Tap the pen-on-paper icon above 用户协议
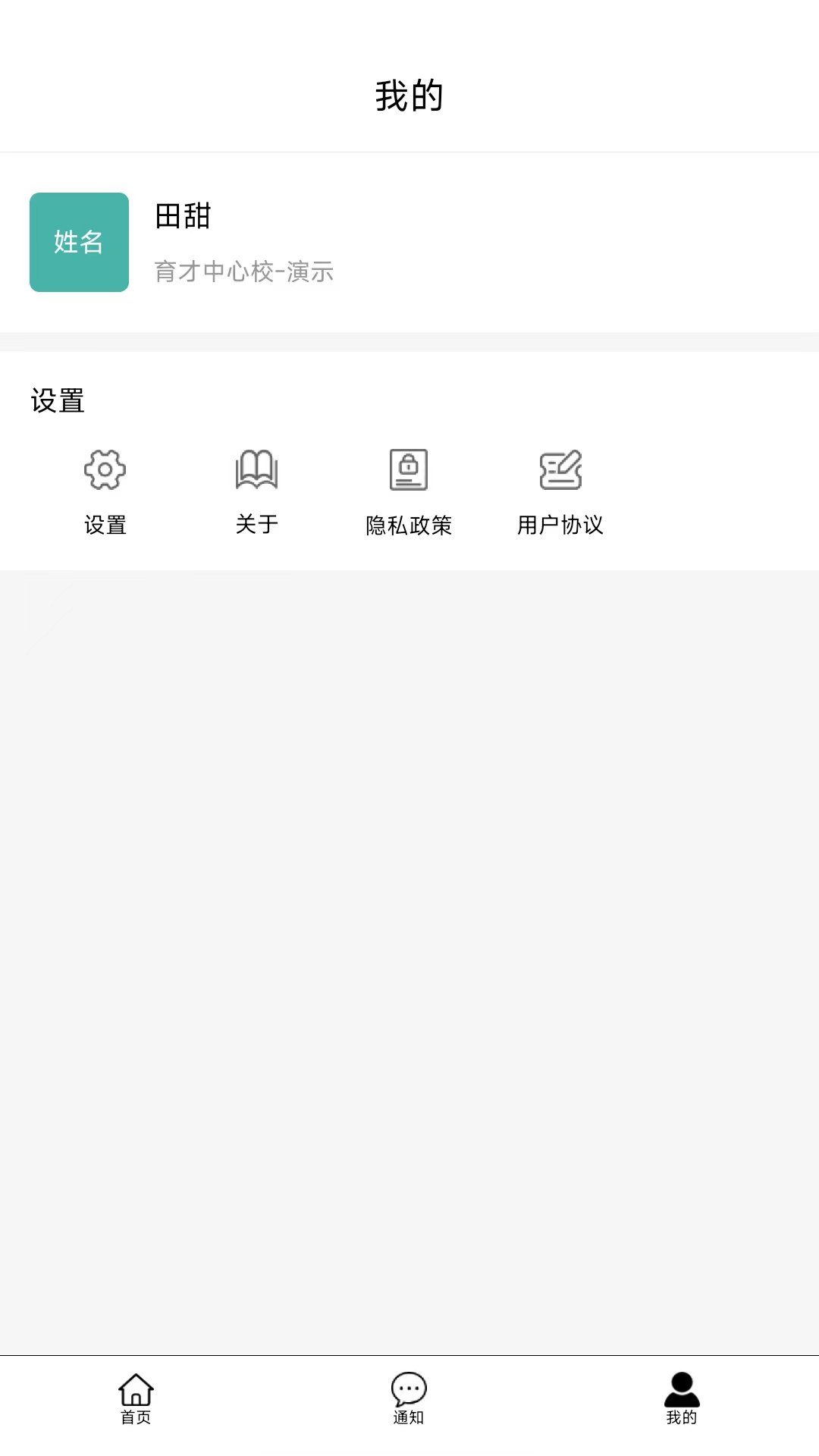Viewport: 819px width, 1456px height. tap(560, 469)
